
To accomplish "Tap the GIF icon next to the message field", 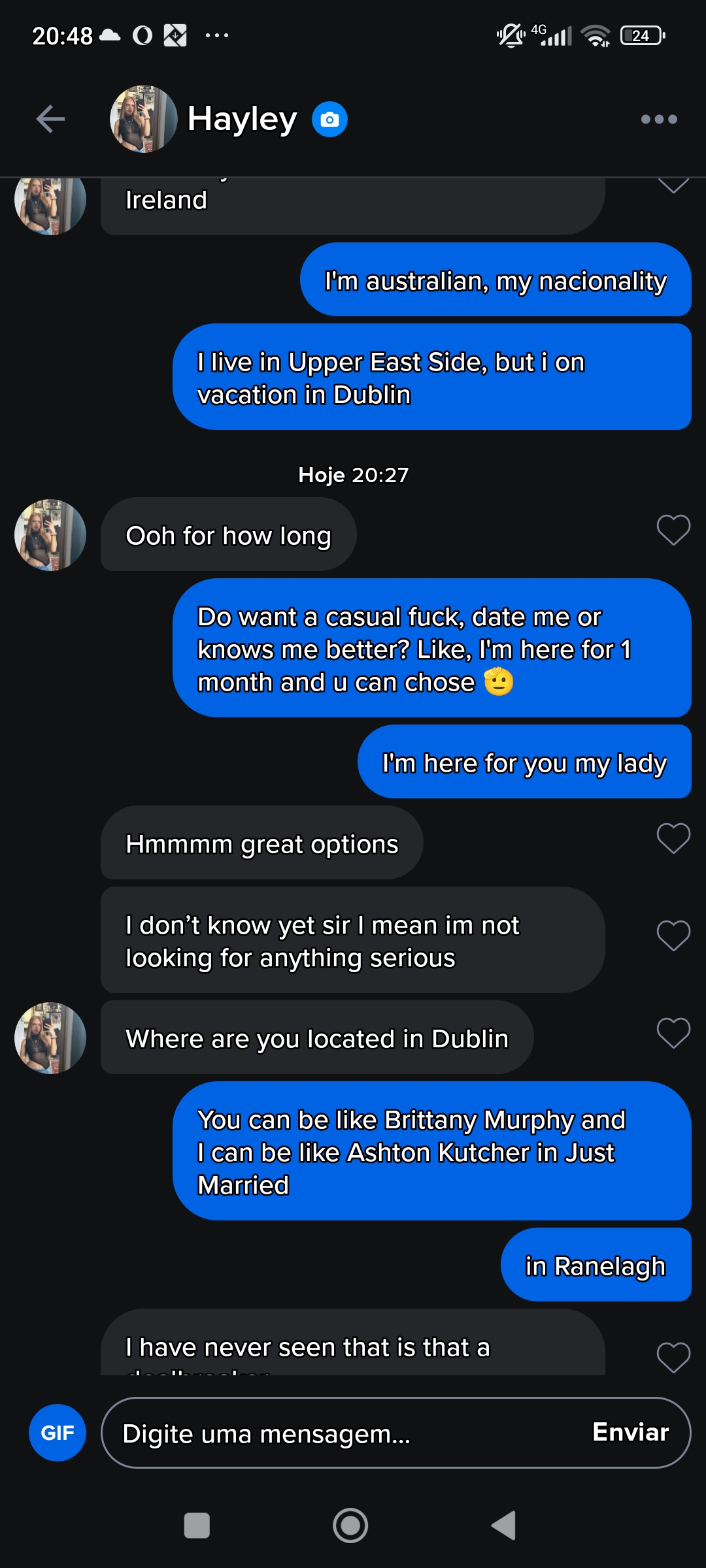I will pos(58,1433).
